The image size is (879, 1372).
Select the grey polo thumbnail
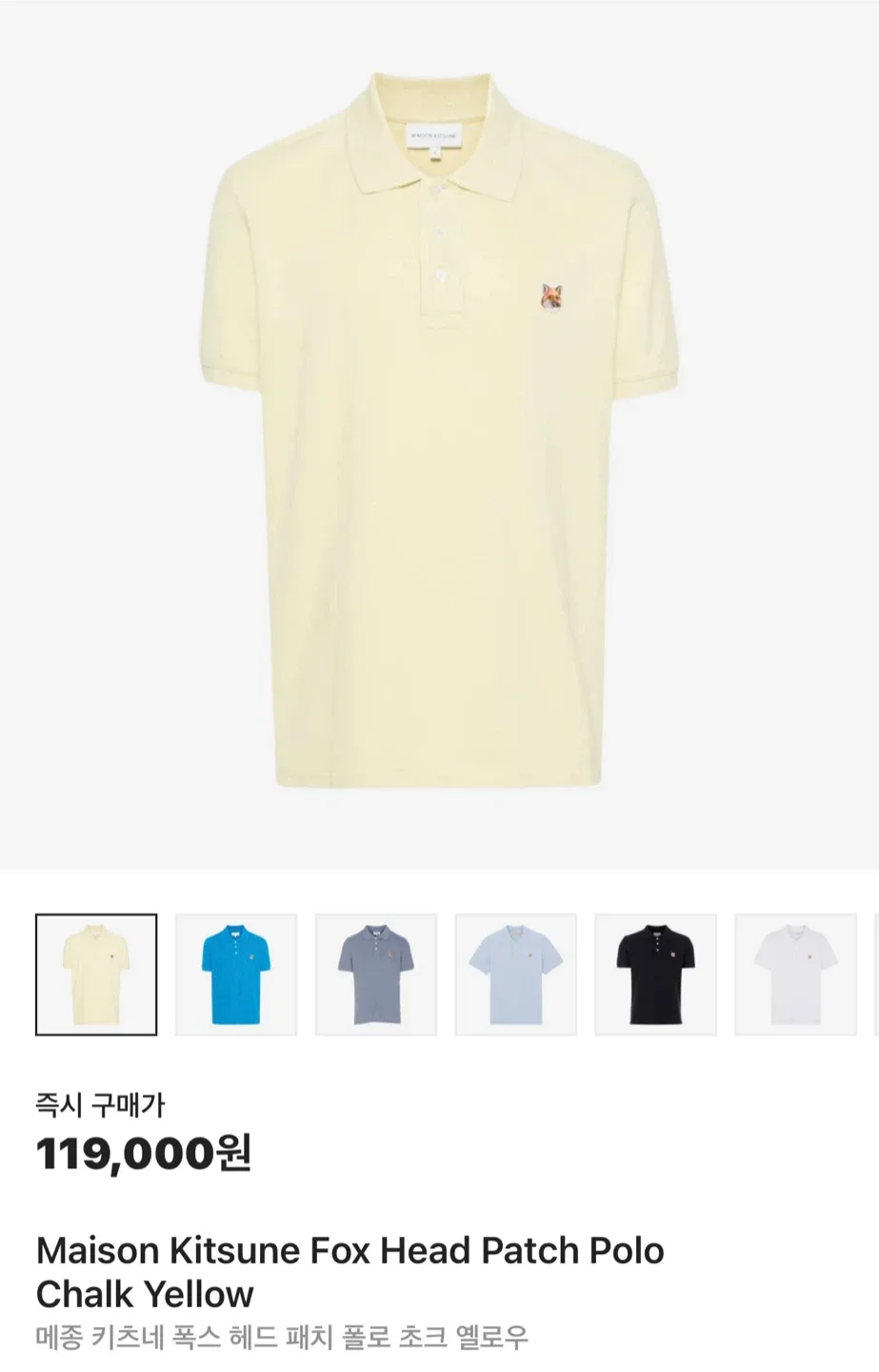coord(376,975)
